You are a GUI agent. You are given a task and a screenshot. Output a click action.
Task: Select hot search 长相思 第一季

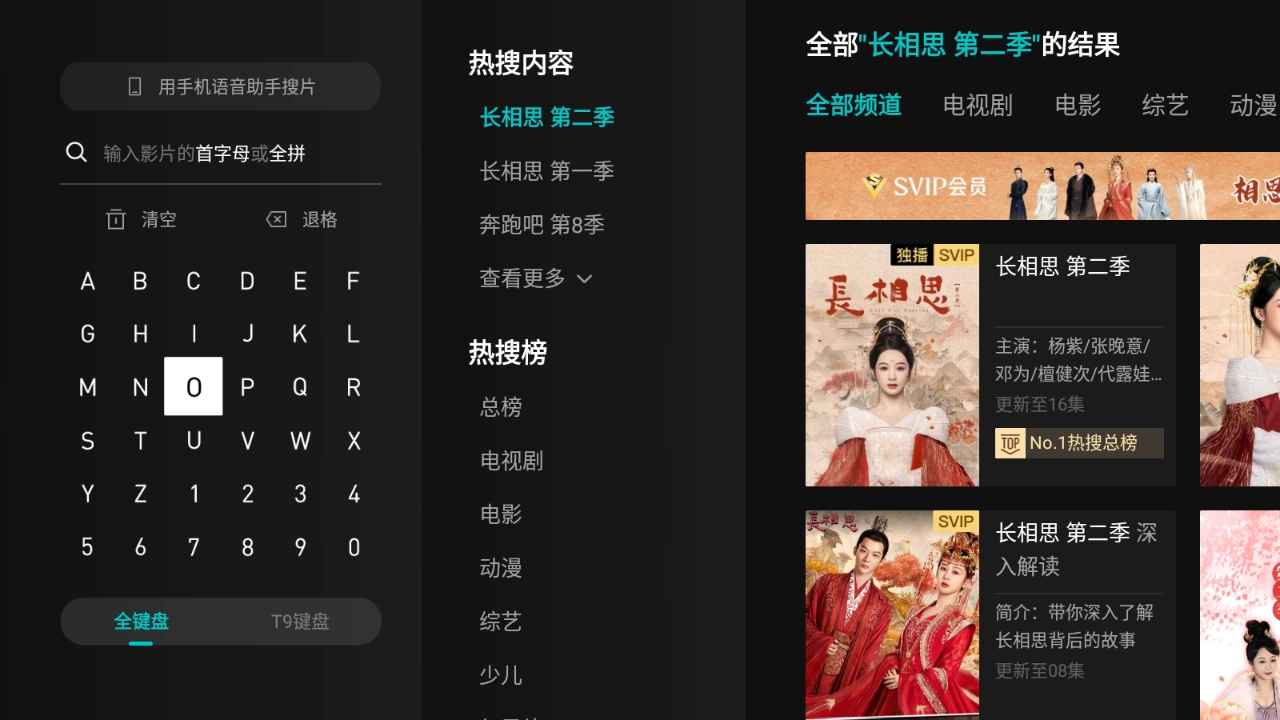coord(547,171)
